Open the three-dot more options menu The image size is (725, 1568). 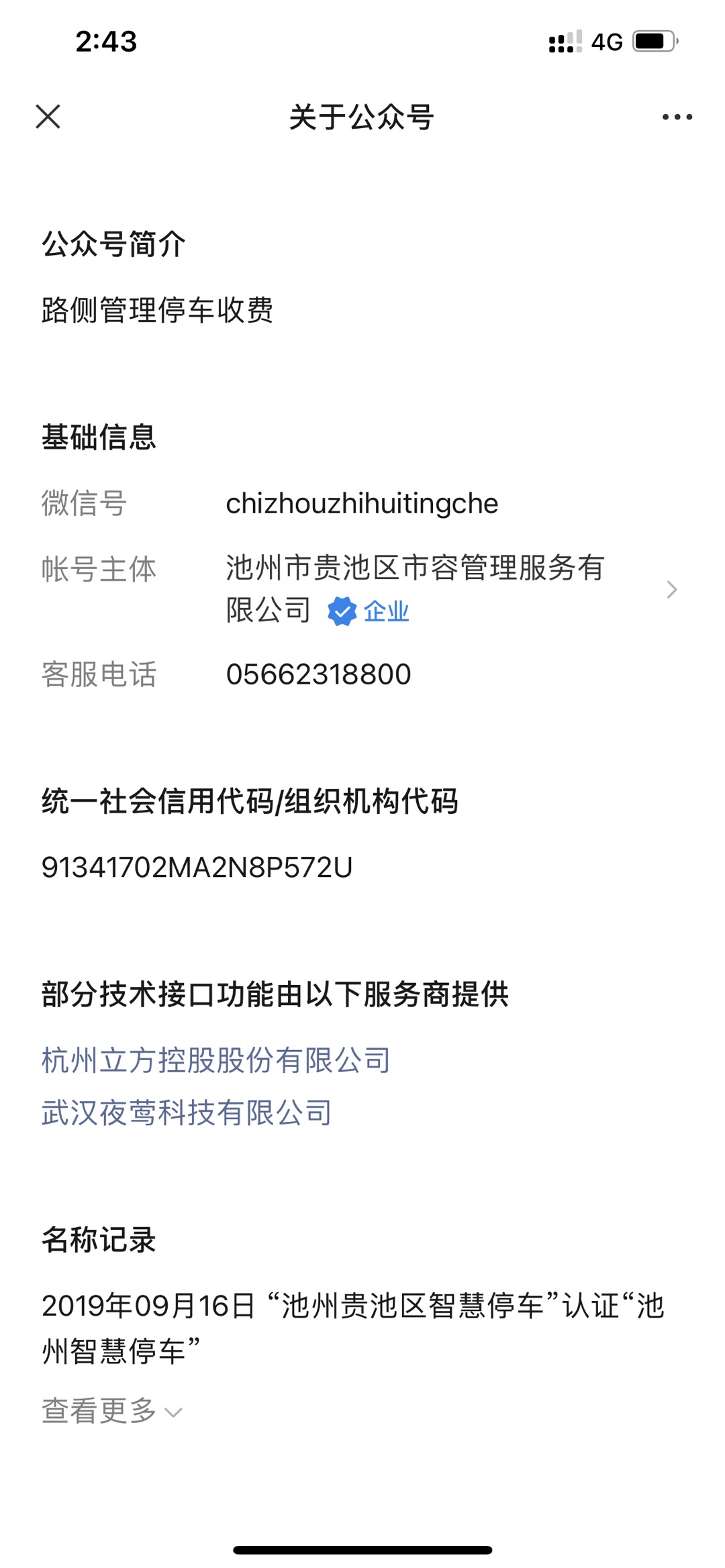pyautogui.click(x=677, y=117)
